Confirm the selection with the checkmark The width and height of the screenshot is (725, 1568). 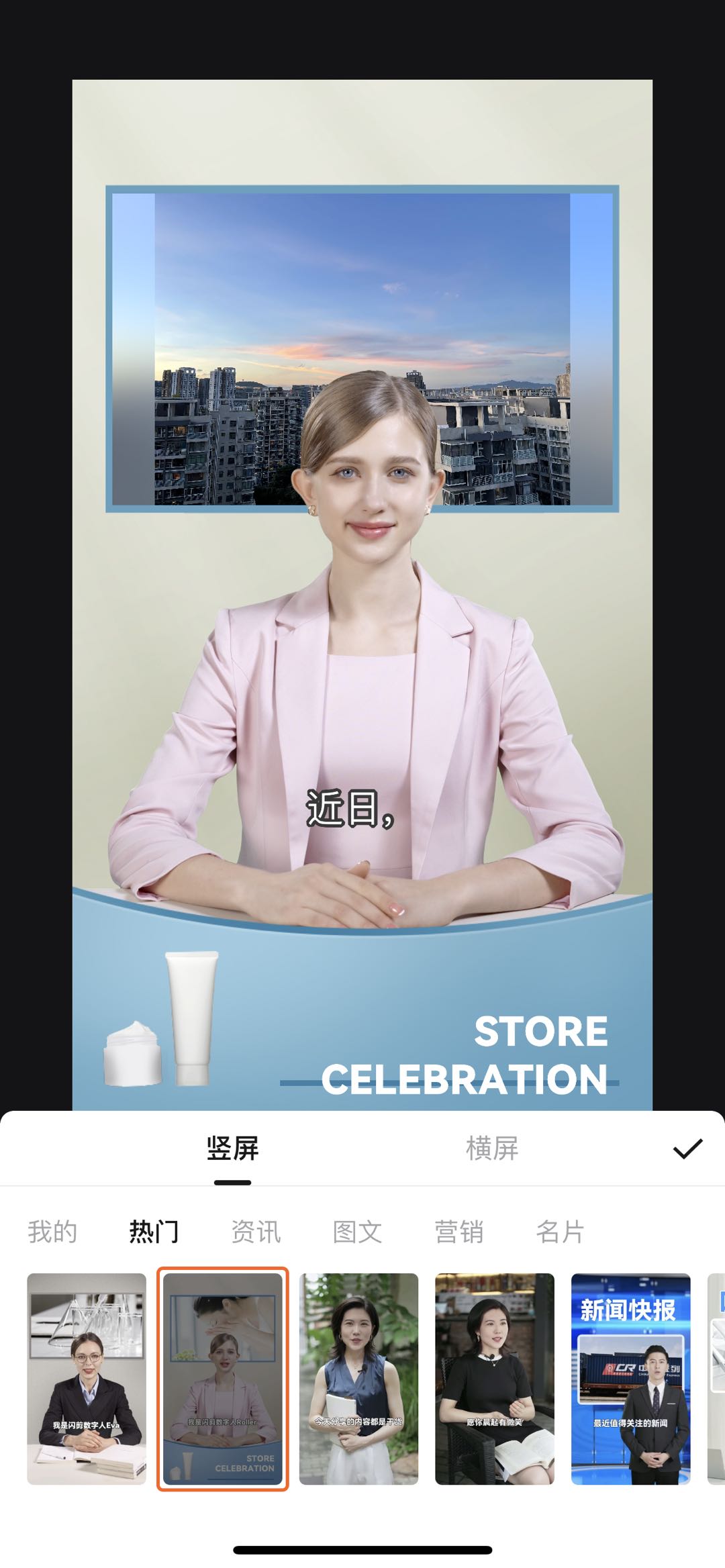click(x=687, y=1148)
